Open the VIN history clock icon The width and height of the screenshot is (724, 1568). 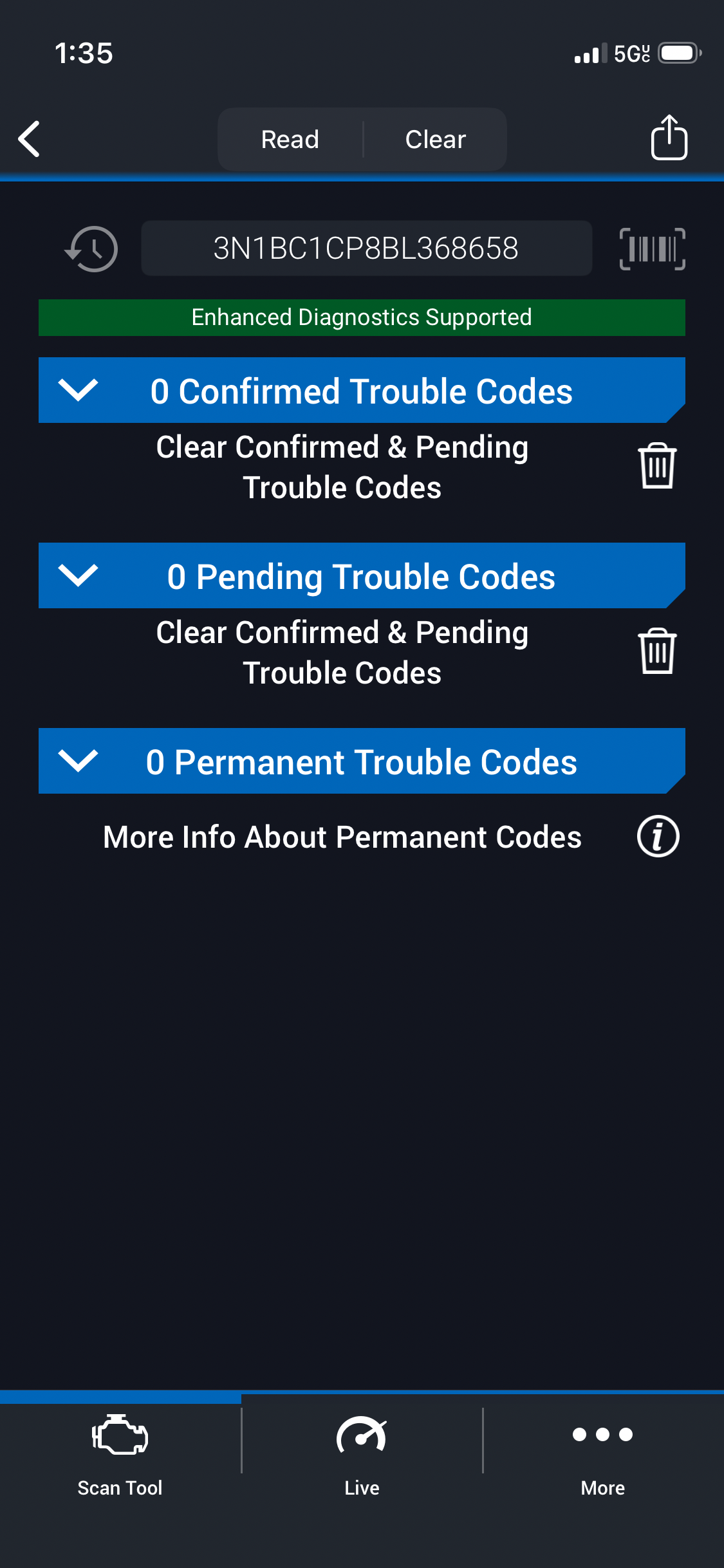pos(91,248)
